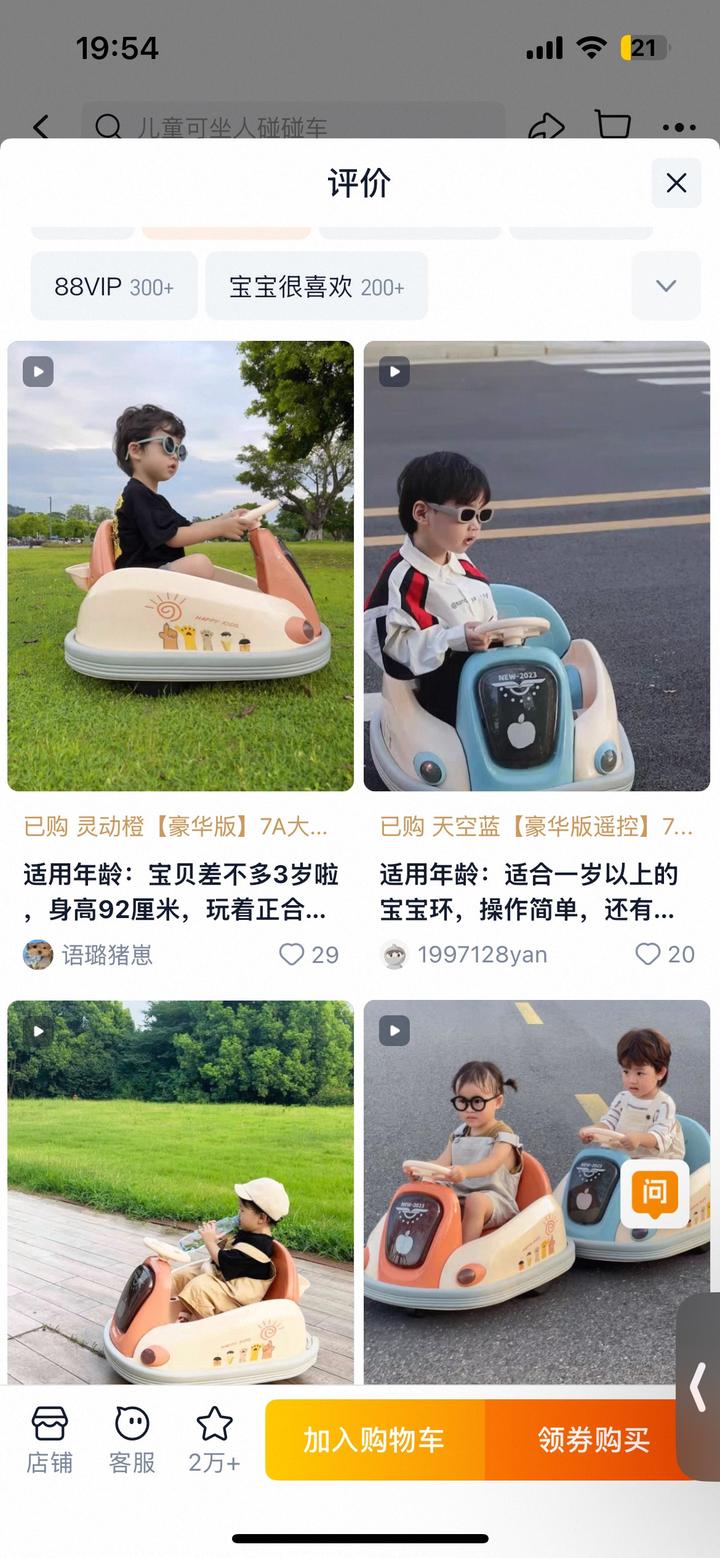Contact 客服 customer service
Screen dimensions: 720x1558
pyautogui.click(x=132, y=1439)
